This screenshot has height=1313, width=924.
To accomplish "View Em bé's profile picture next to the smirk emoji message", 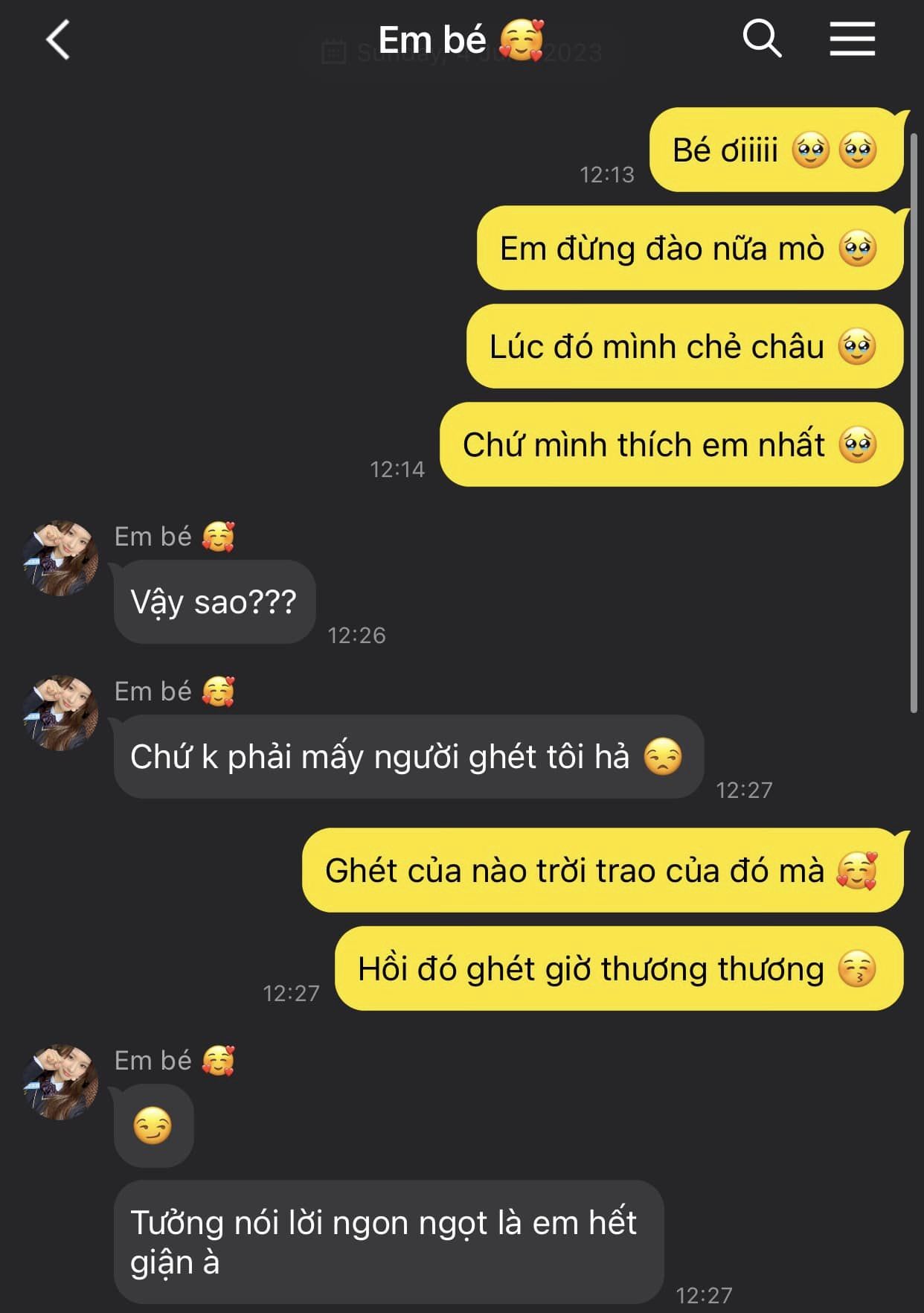I will click(x=60, y=1082).
